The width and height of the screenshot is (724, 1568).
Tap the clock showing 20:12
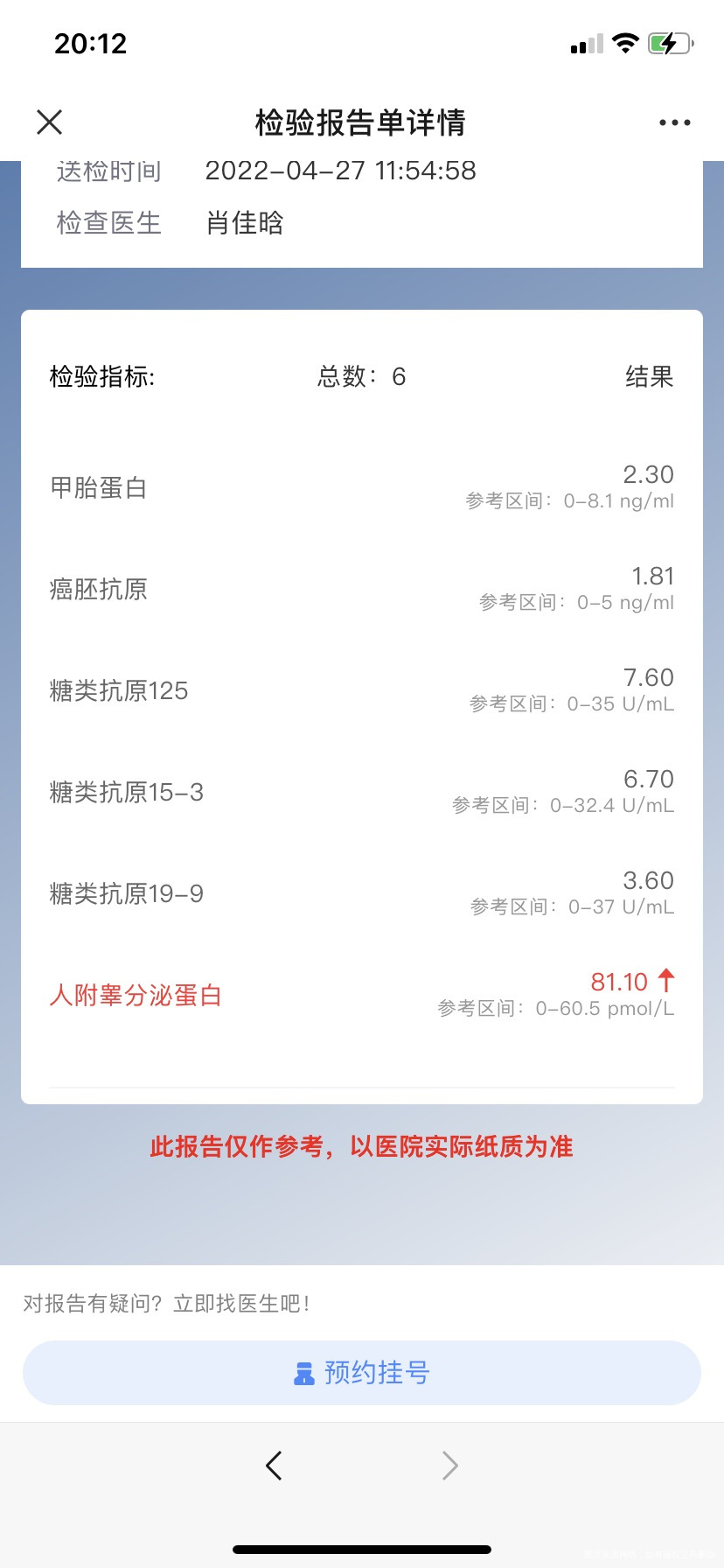click(92, 43)
